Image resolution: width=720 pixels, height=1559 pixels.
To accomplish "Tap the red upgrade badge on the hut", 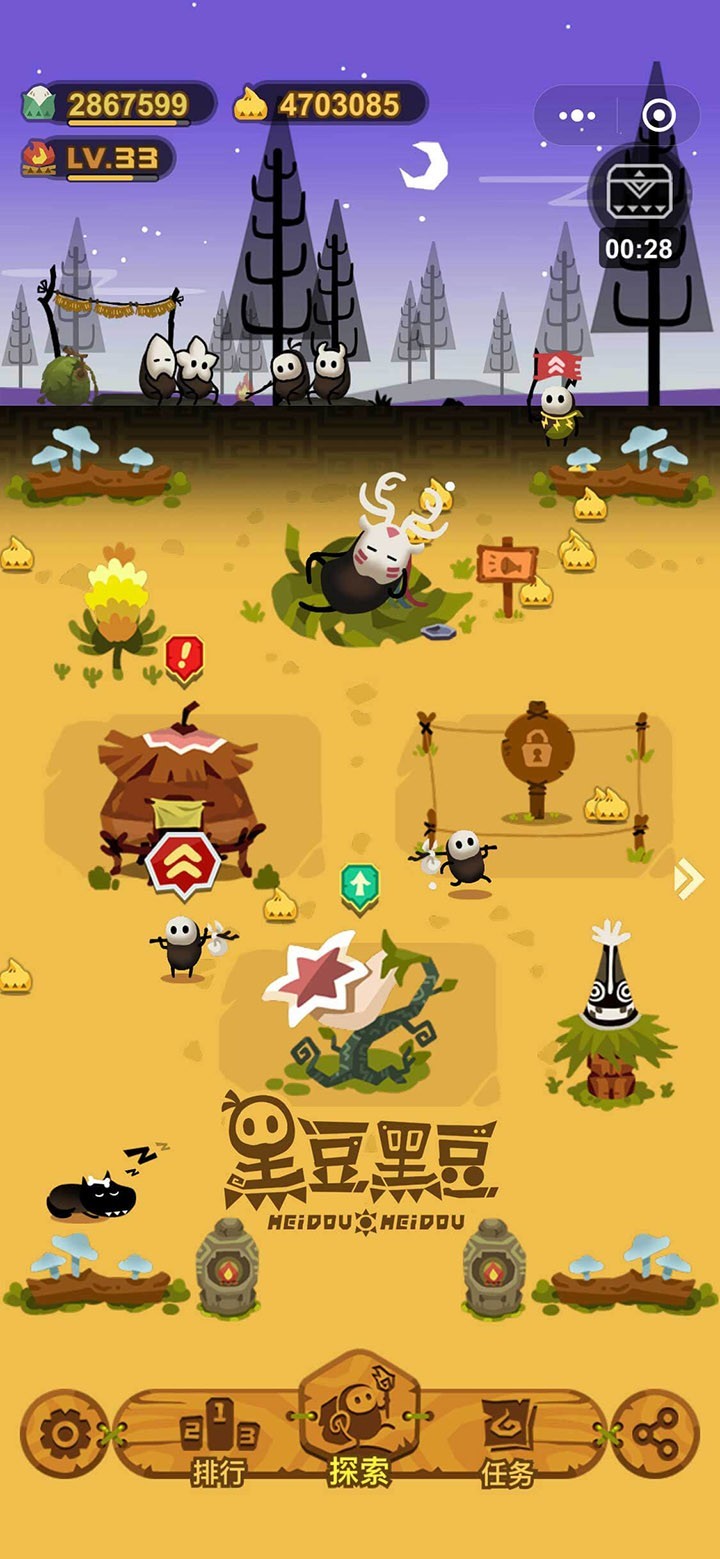I will pos(183,863).
